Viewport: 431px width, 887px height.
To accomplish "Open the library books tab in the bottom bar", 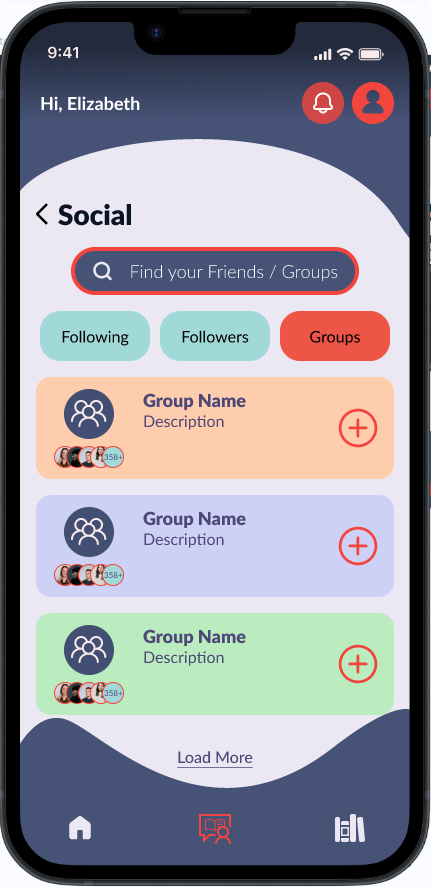I will point(350,829).
